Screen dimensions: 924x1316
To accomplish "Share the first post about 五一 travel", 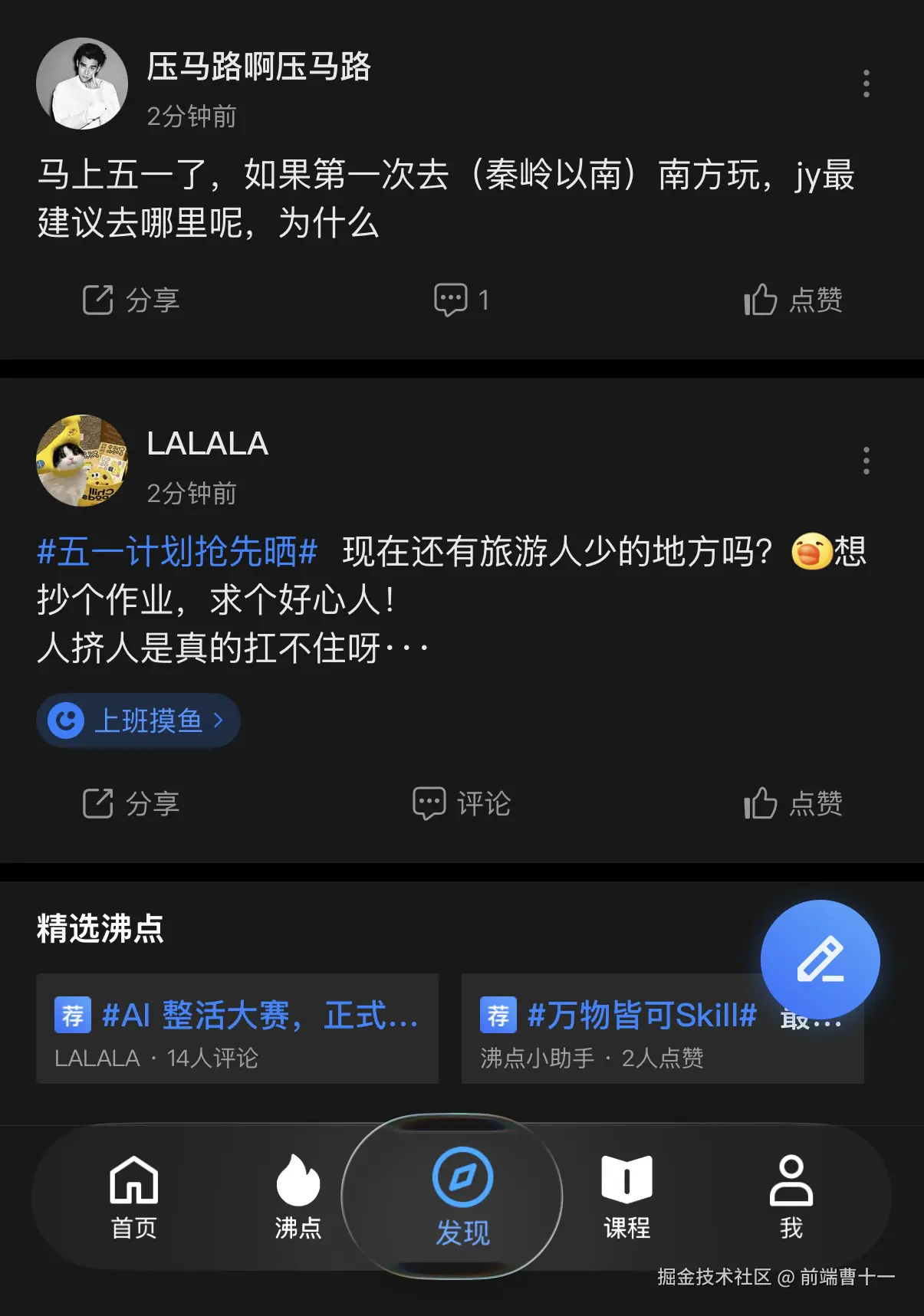I will pyautogui.click(x=130, y=300).
